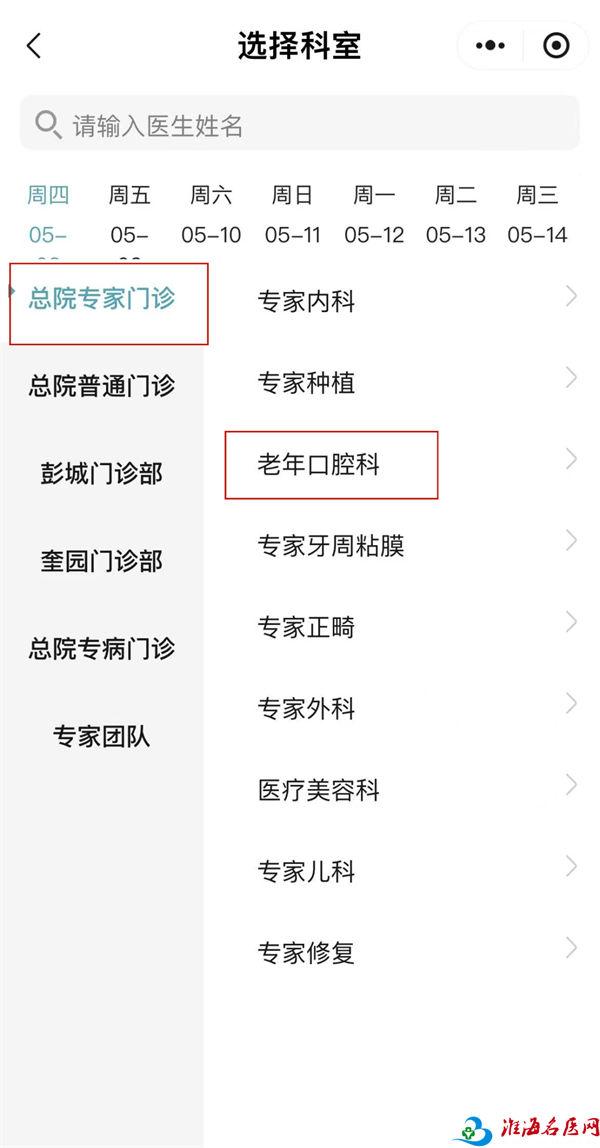Open the mini program three-dot menu
The height and width of the screenshot is (1148, 600).
490,46
